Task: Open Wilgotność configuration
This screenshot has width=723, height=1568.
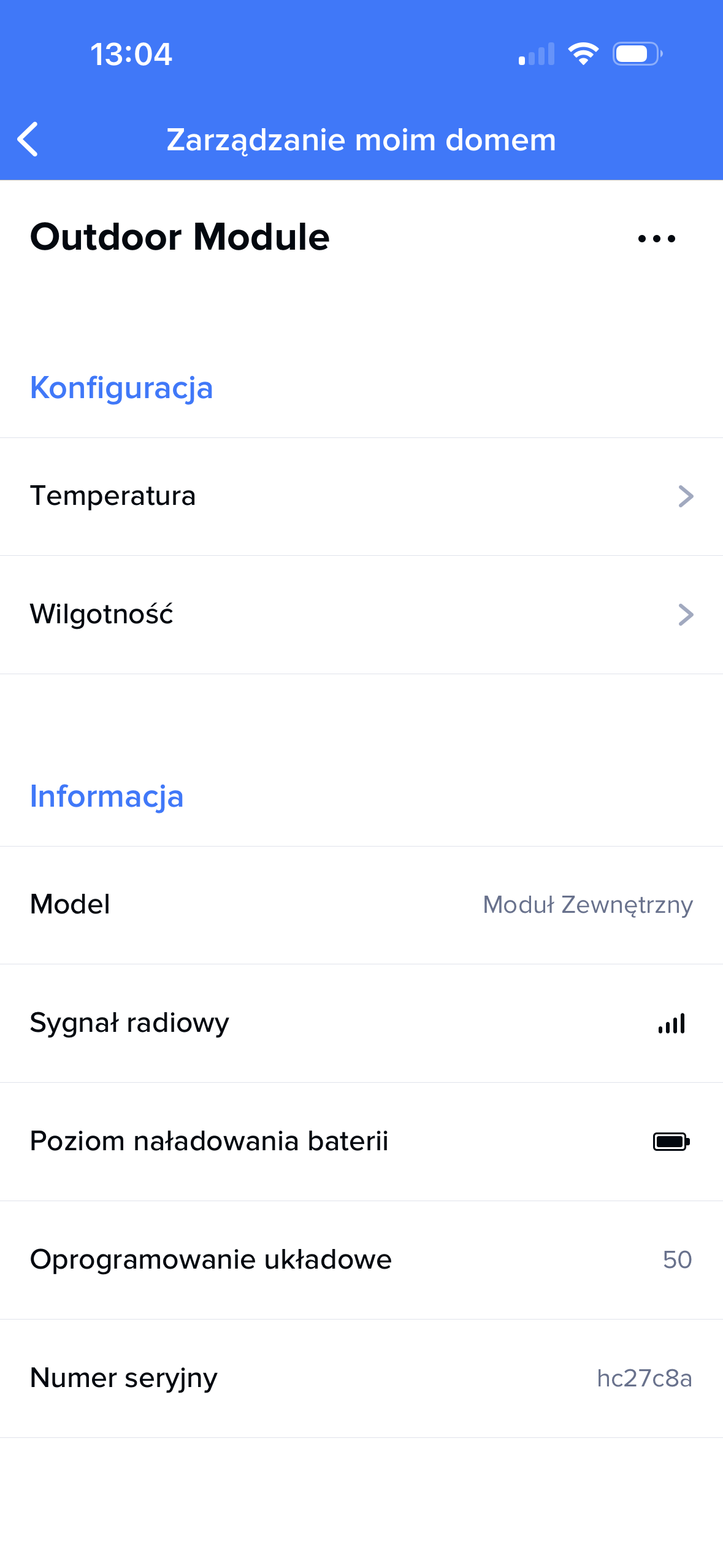Action: 361,615
